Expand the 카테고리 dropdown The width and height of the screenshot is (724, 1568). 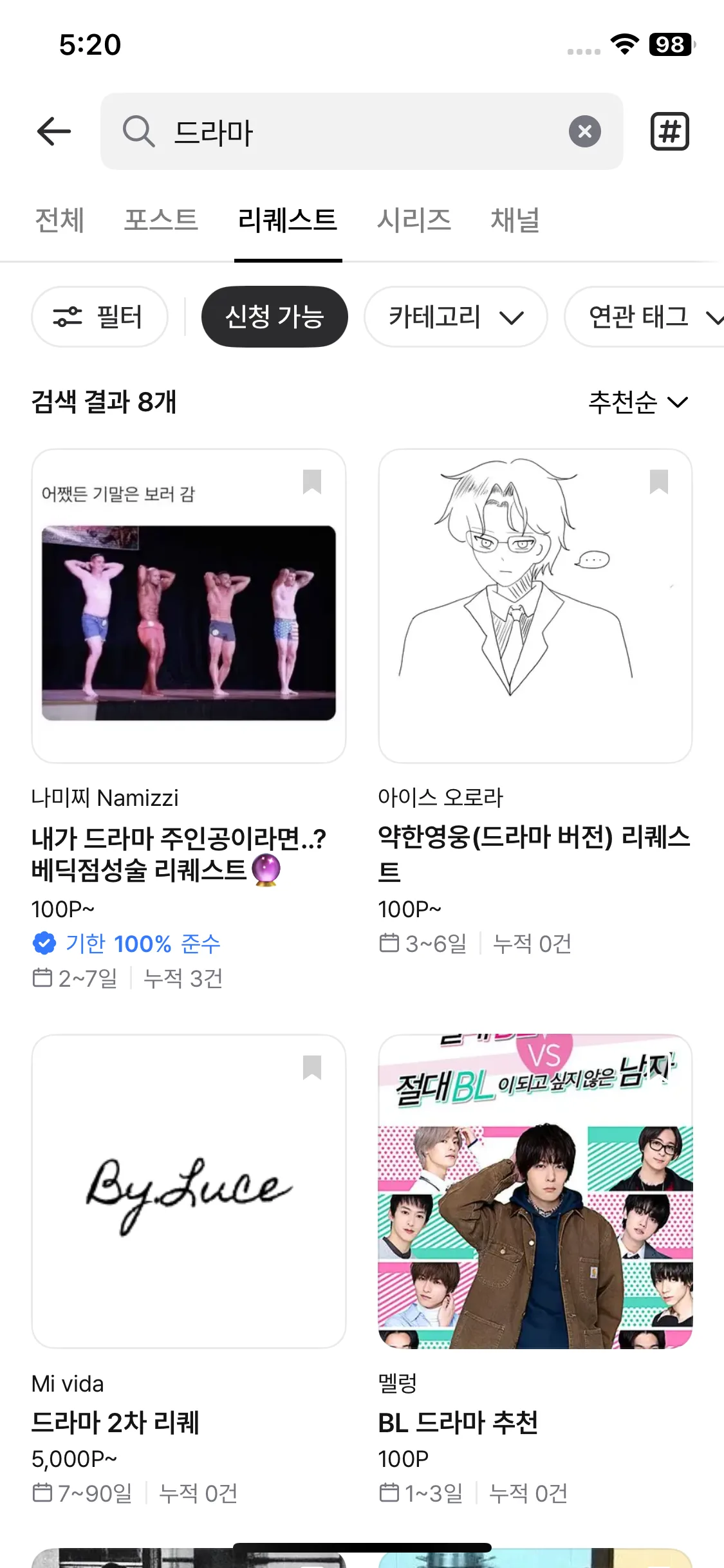[456, 317]
